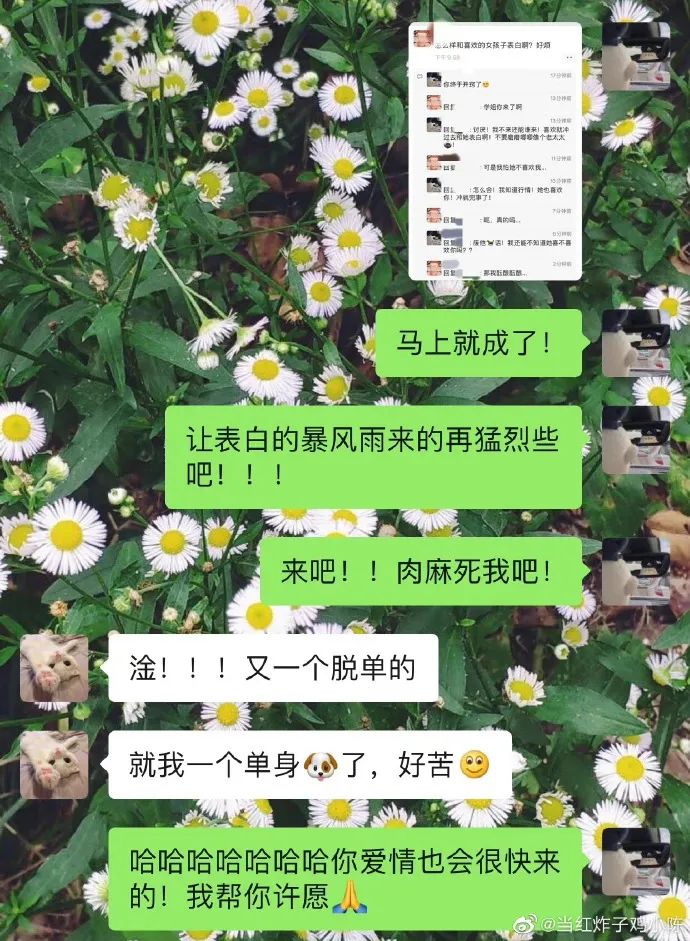Viewport: 690px width, 941px height.
Task: Open the shared screenshot image message
Action: tap(495, 151)
